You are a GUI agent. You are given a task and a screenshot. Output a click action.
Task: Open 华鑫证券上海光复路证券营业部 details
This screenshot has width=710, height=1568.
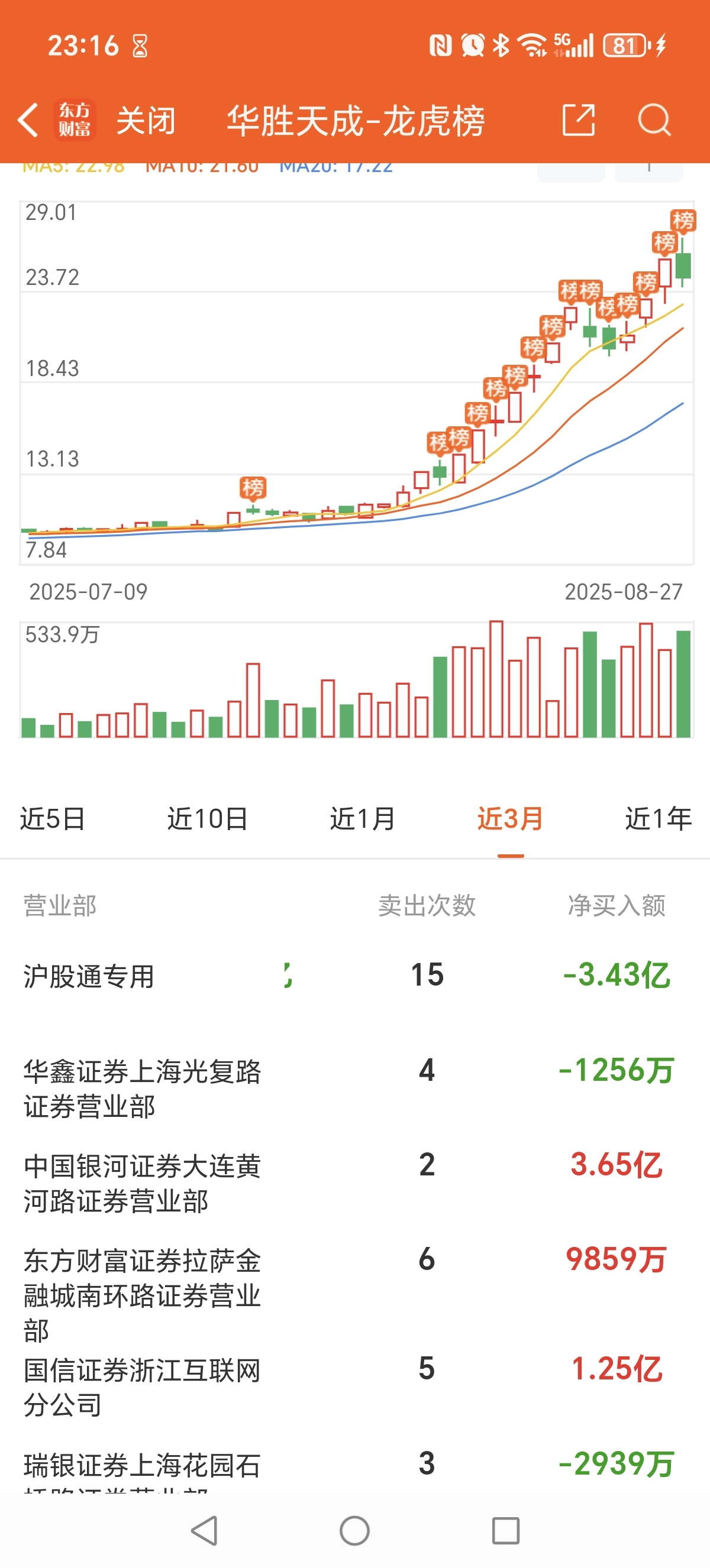coord(355,1088)
